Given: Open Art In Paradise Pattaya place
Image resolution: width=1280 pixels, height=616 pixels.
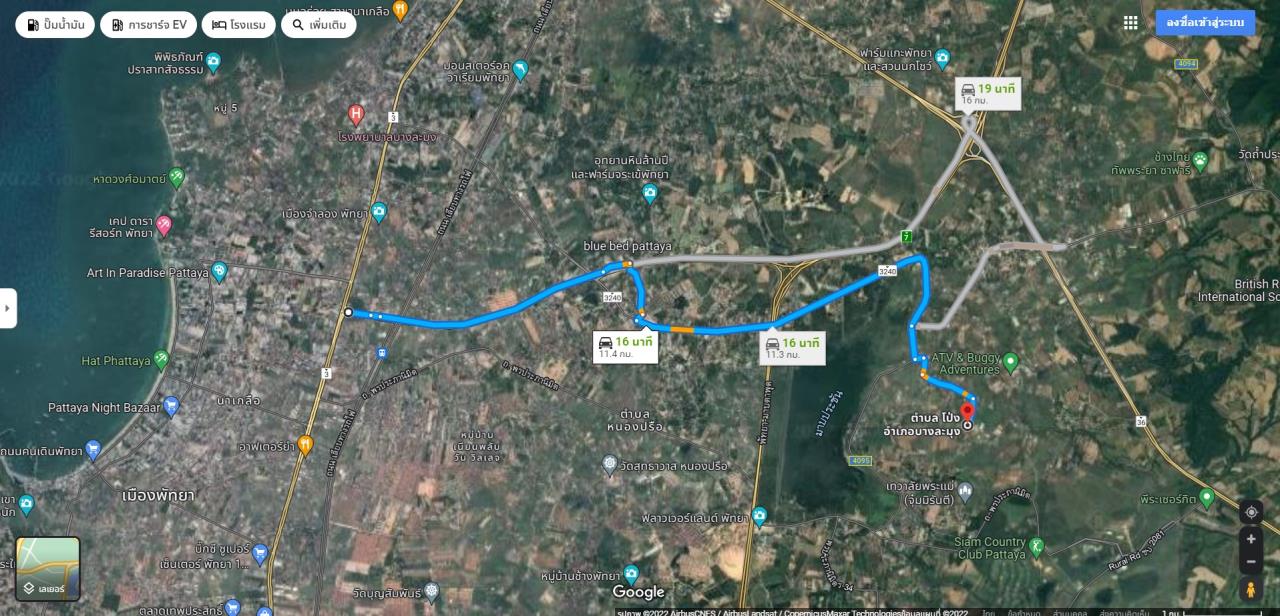Looking at the screenshot, I should click(x=220, y=272).
